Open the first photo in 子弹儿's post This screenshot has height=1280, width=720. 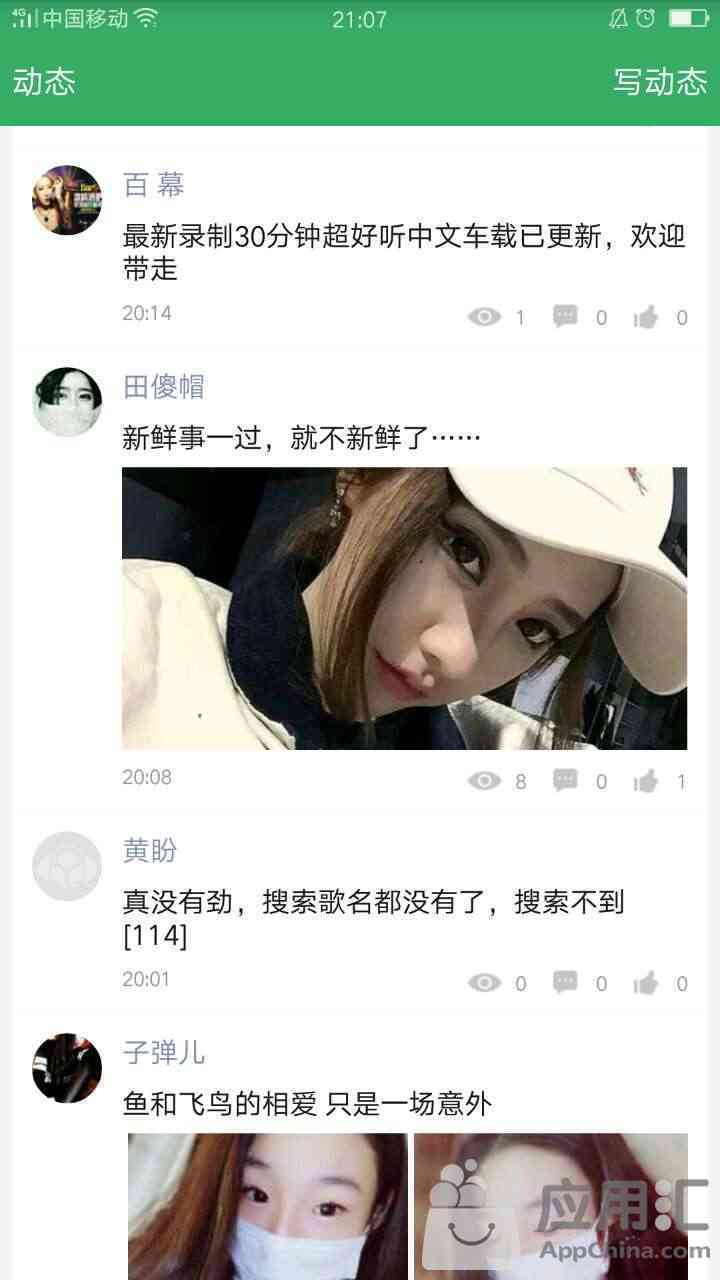(267, 1205)
